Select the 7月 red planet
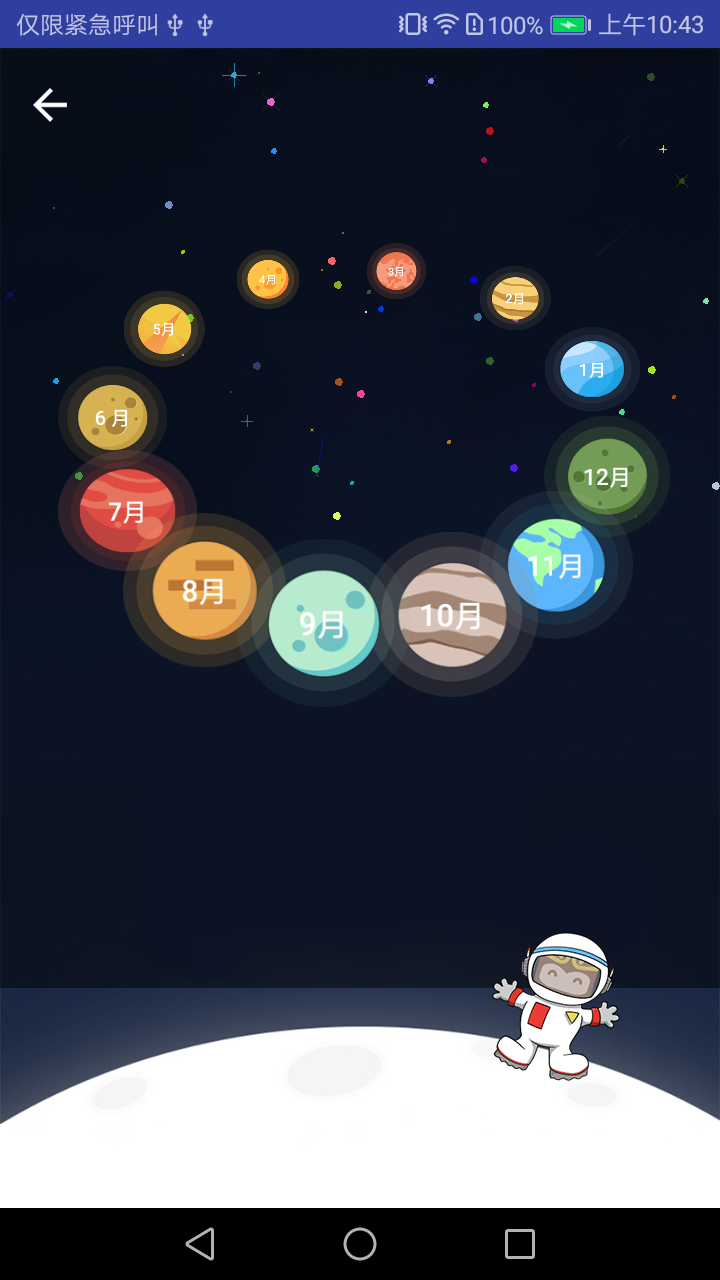The height and width of the screenshot is (1280, 720). point(127,511)
